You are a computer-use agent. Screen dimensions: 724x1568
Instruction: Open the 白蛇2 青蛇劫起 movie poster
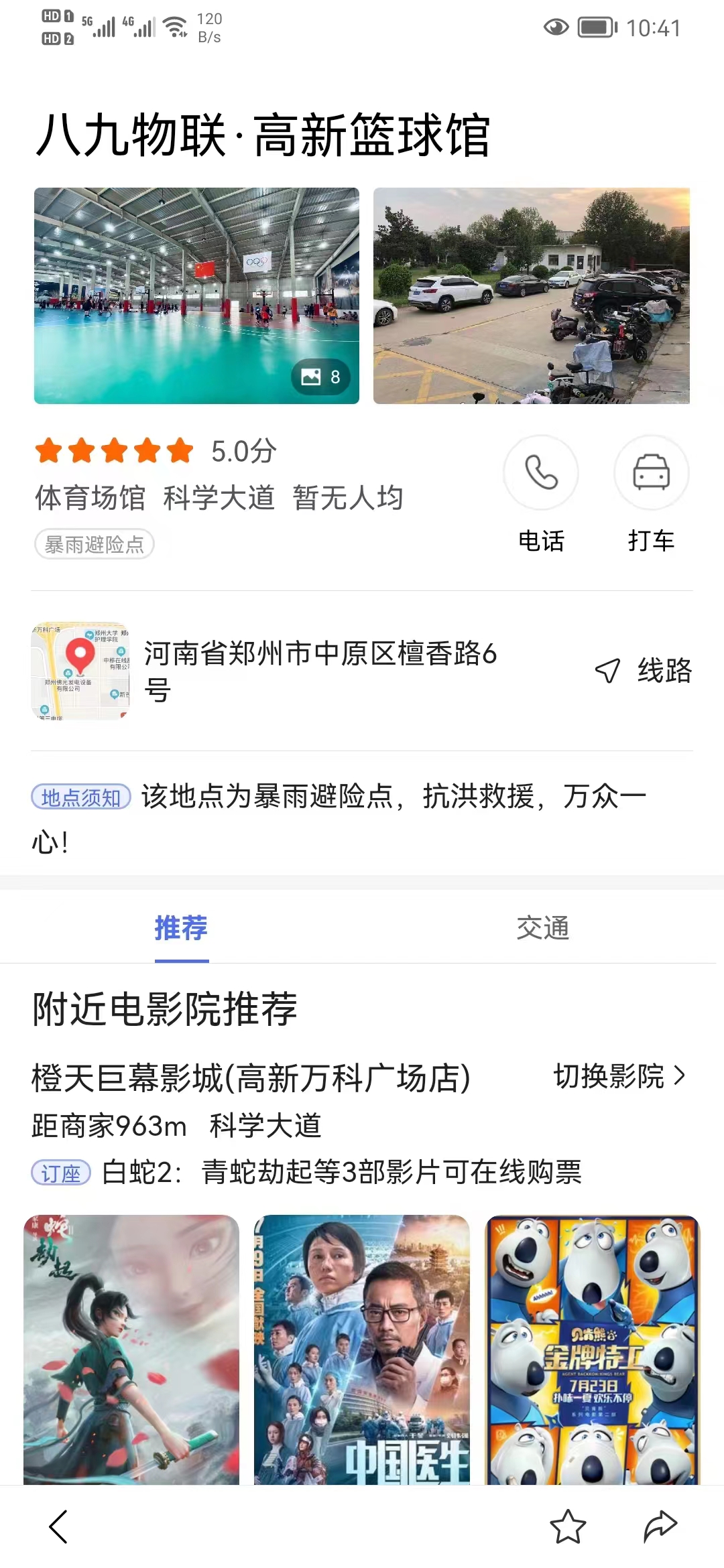(x=131, y=1348)
